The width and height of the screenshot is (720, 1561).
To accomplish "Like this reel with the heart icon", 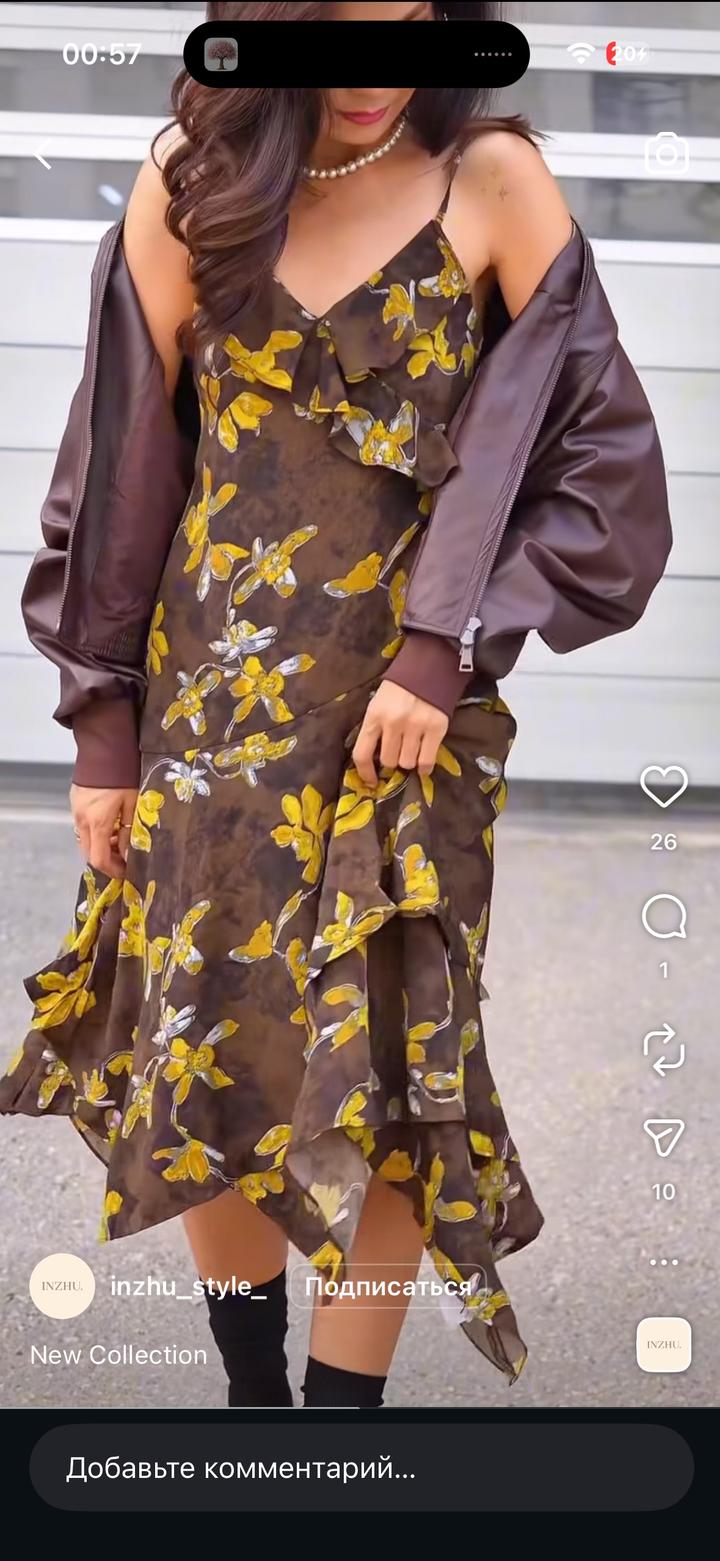I will click(664, 787).
